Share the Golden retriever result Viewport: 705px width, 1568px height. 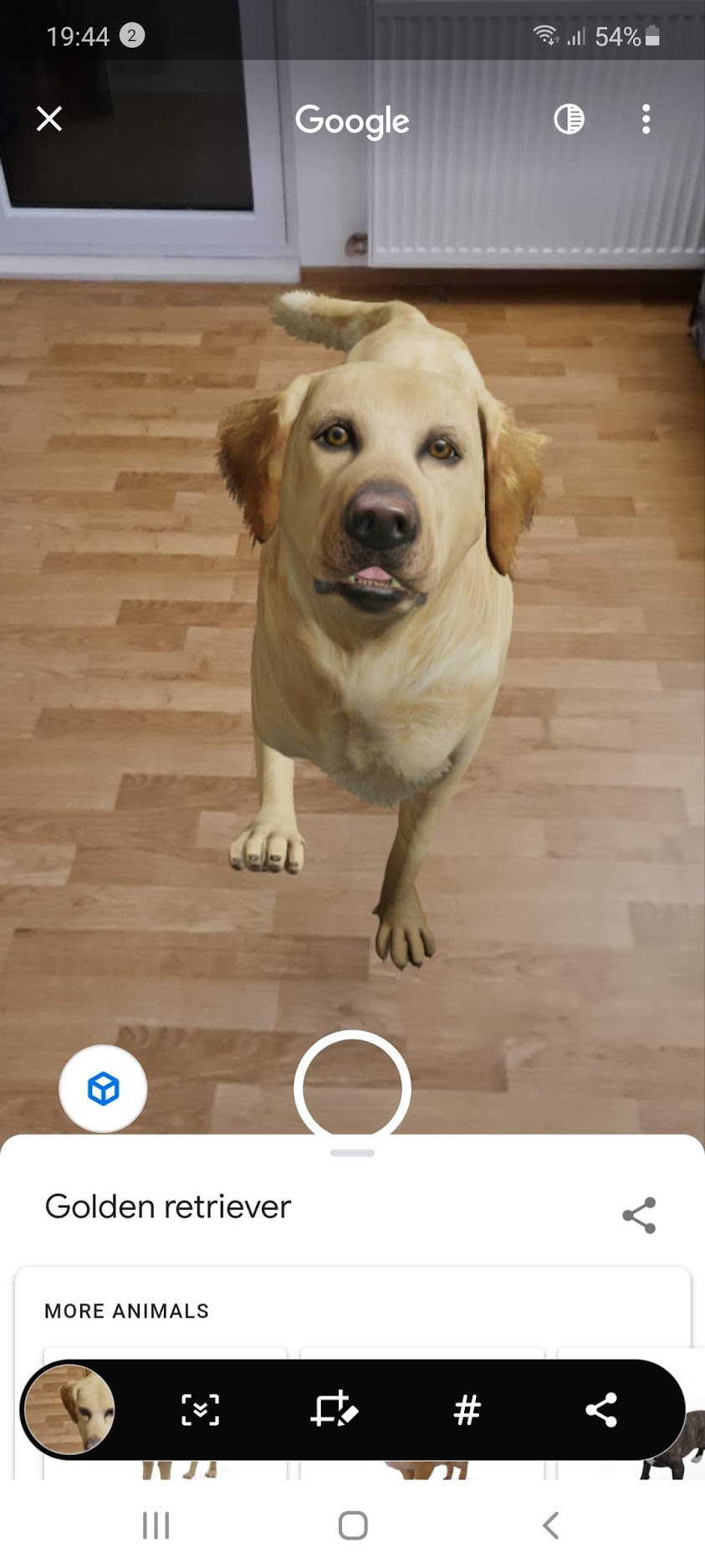pyautogui.click(x=639, y=1215)
